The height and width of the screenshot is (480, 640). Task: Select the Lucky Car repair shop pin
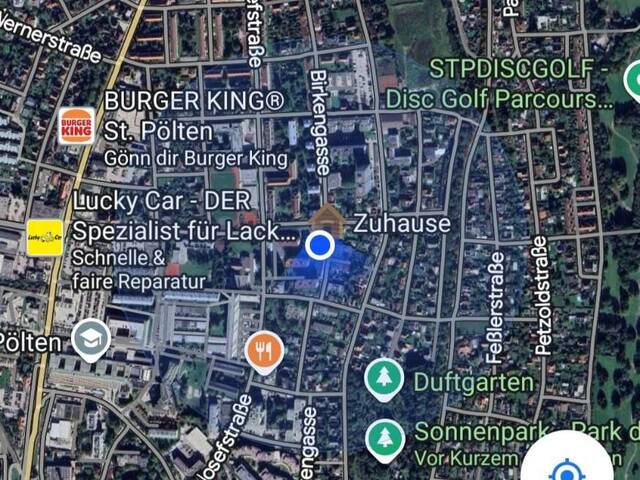(x=44, y=238)
